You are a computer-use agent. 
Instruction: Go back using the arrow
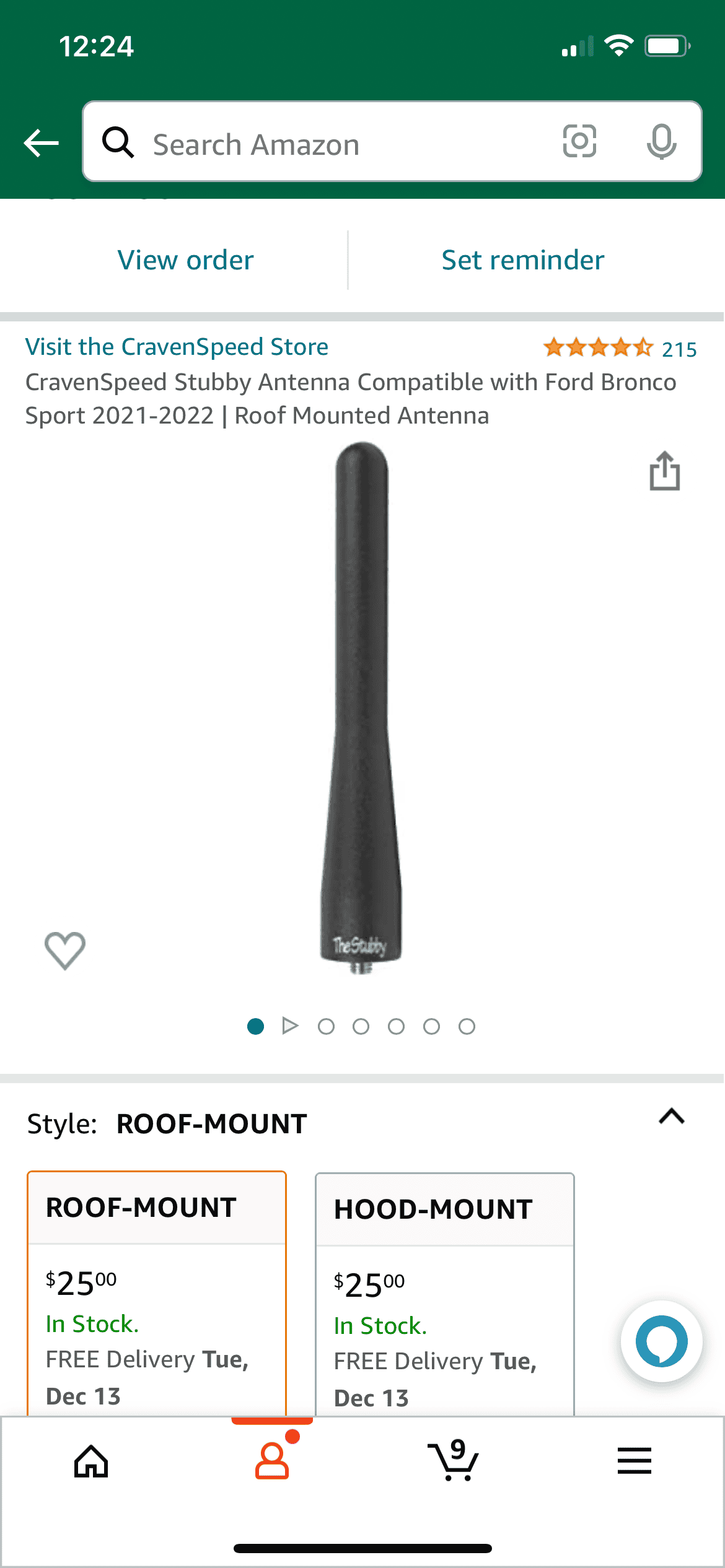pyautogui.click(x=41, y=143)
